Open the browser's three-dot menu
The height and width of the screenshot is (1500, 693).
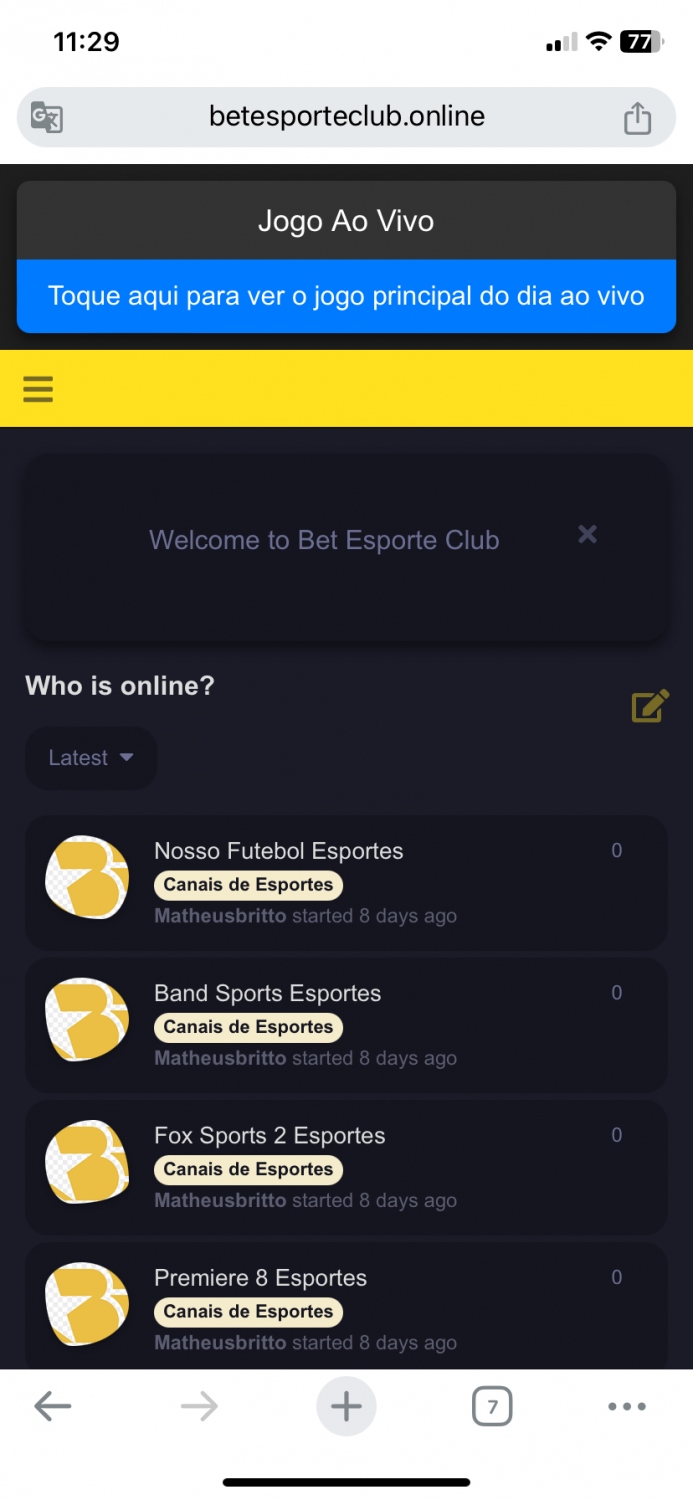pos(627,1407)
